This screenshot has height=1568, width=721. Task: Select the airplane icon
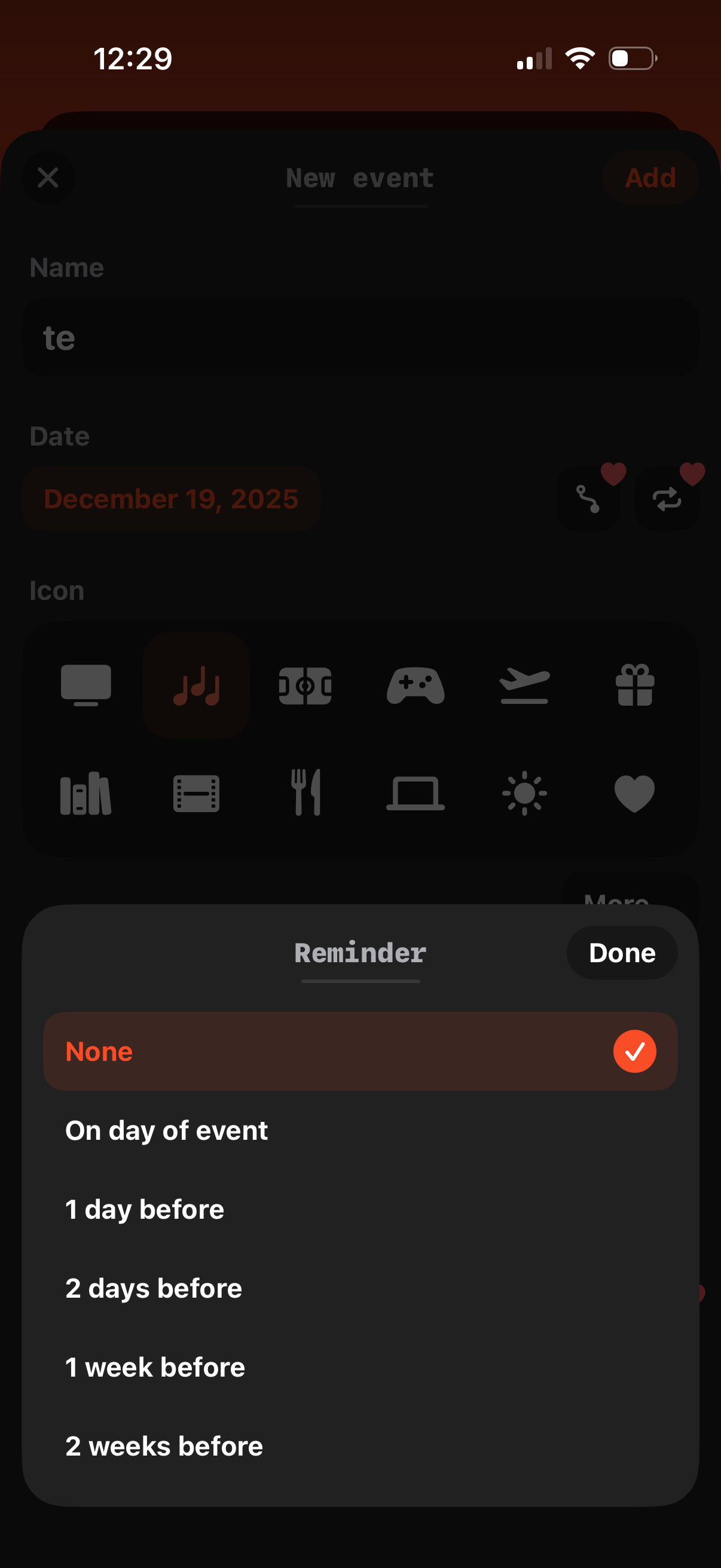tap(524, 685)
